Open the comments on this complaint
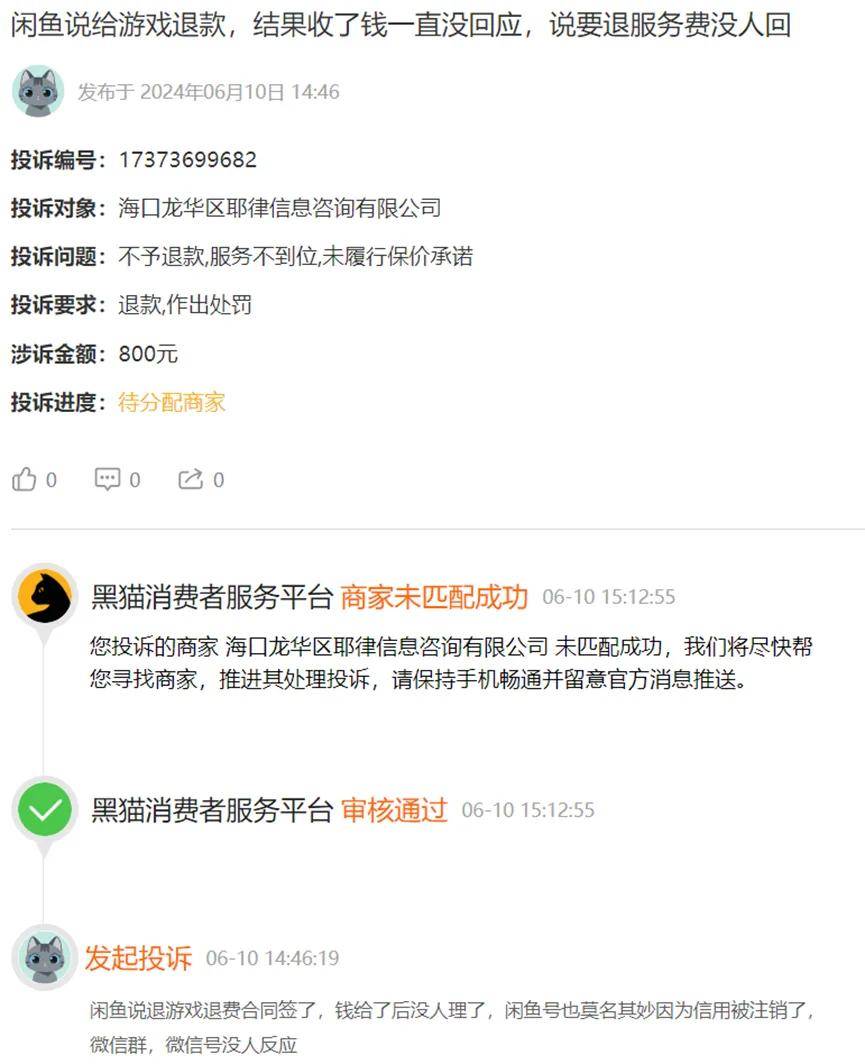This screenshot has height=1064, width=865. pos(107,480)
